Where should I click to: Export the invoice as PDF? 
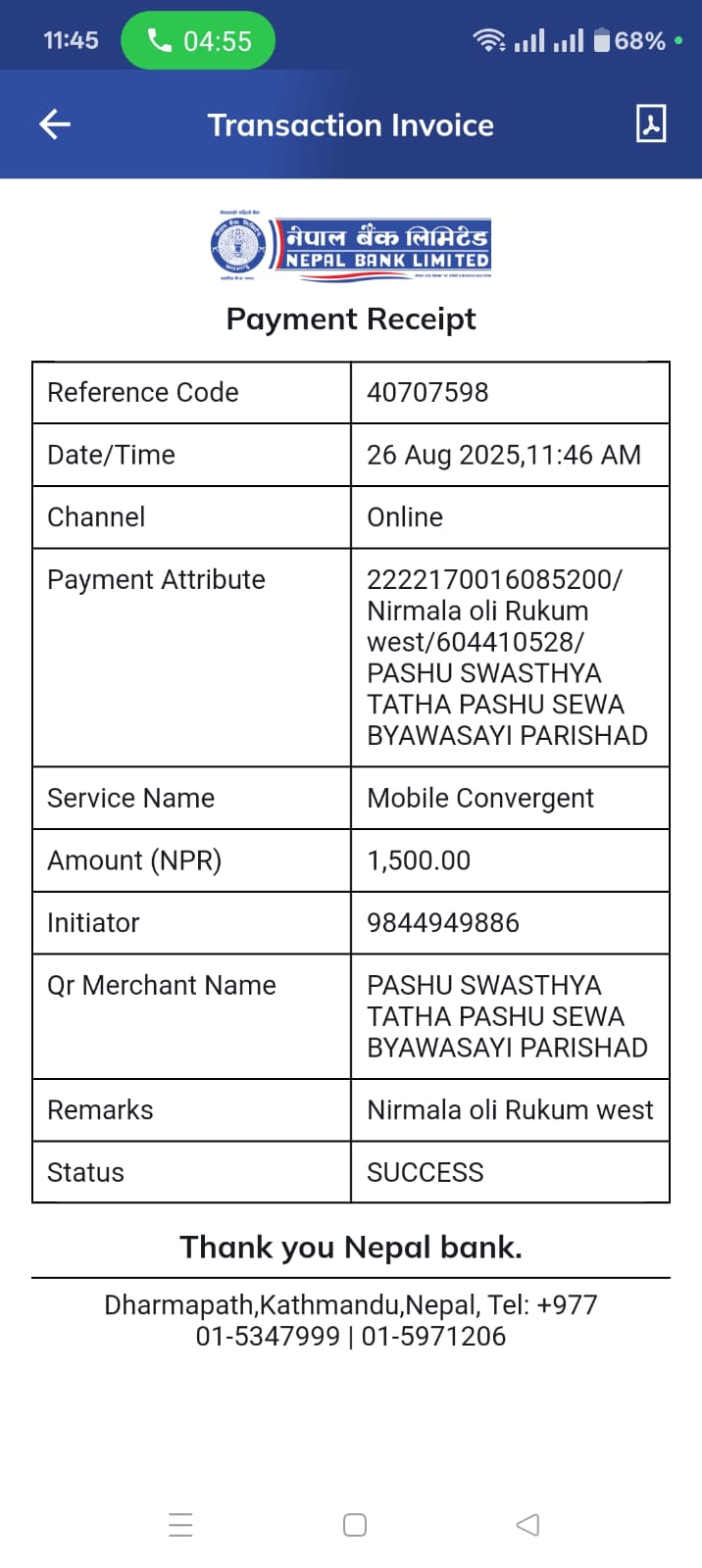click(x=651, y=124)
